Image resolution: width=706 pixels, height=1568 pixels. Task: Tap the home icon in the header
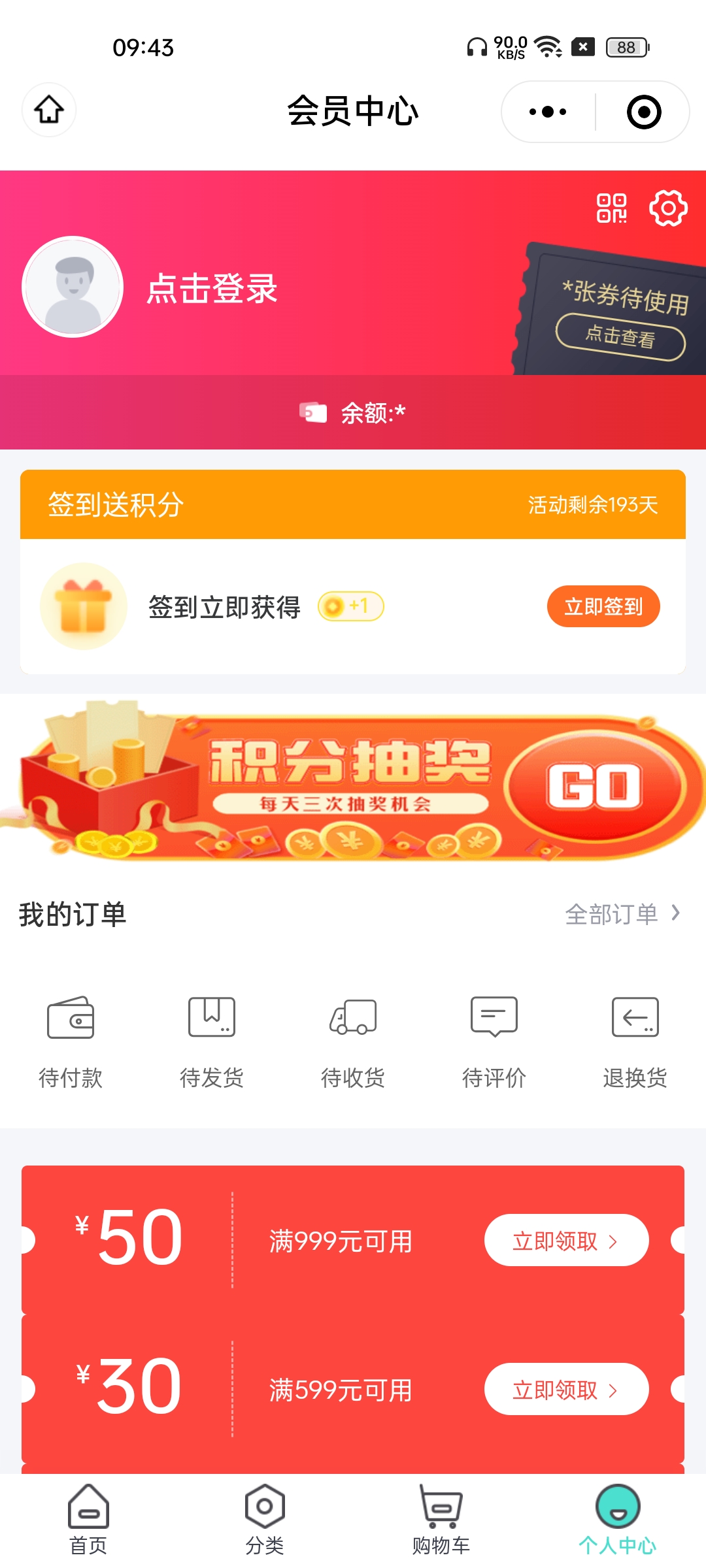(x=49, y=110)
